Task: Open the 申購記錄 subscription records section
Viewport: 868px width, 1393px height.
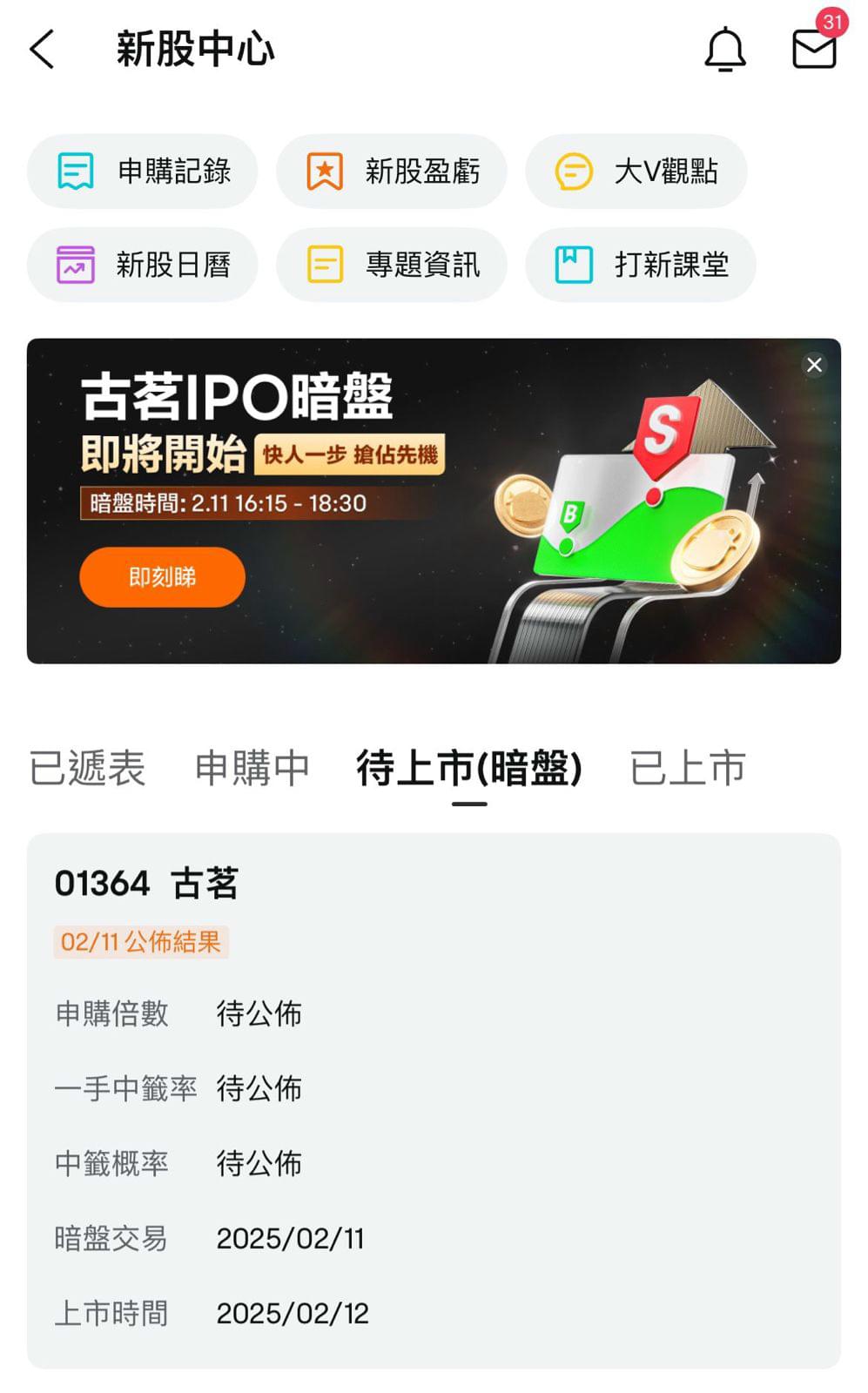Action: [143, 172]
